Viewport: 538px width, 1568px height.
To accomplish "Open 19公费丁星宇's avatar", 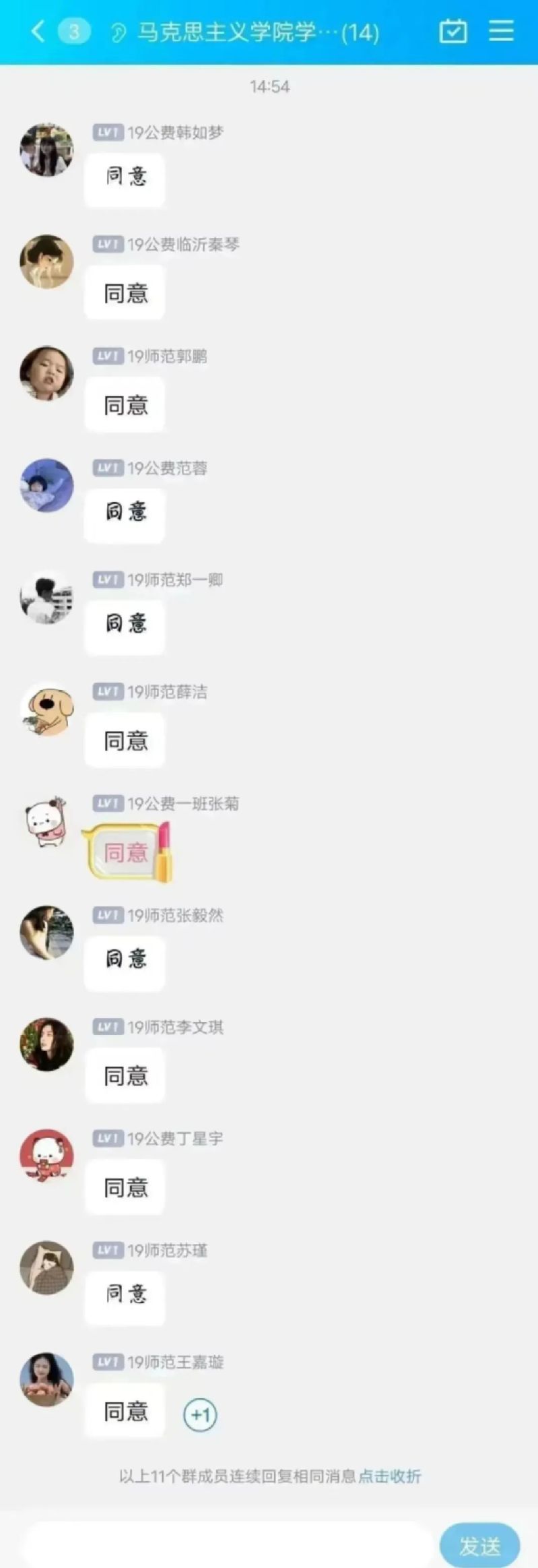I will pos(46,1156).
